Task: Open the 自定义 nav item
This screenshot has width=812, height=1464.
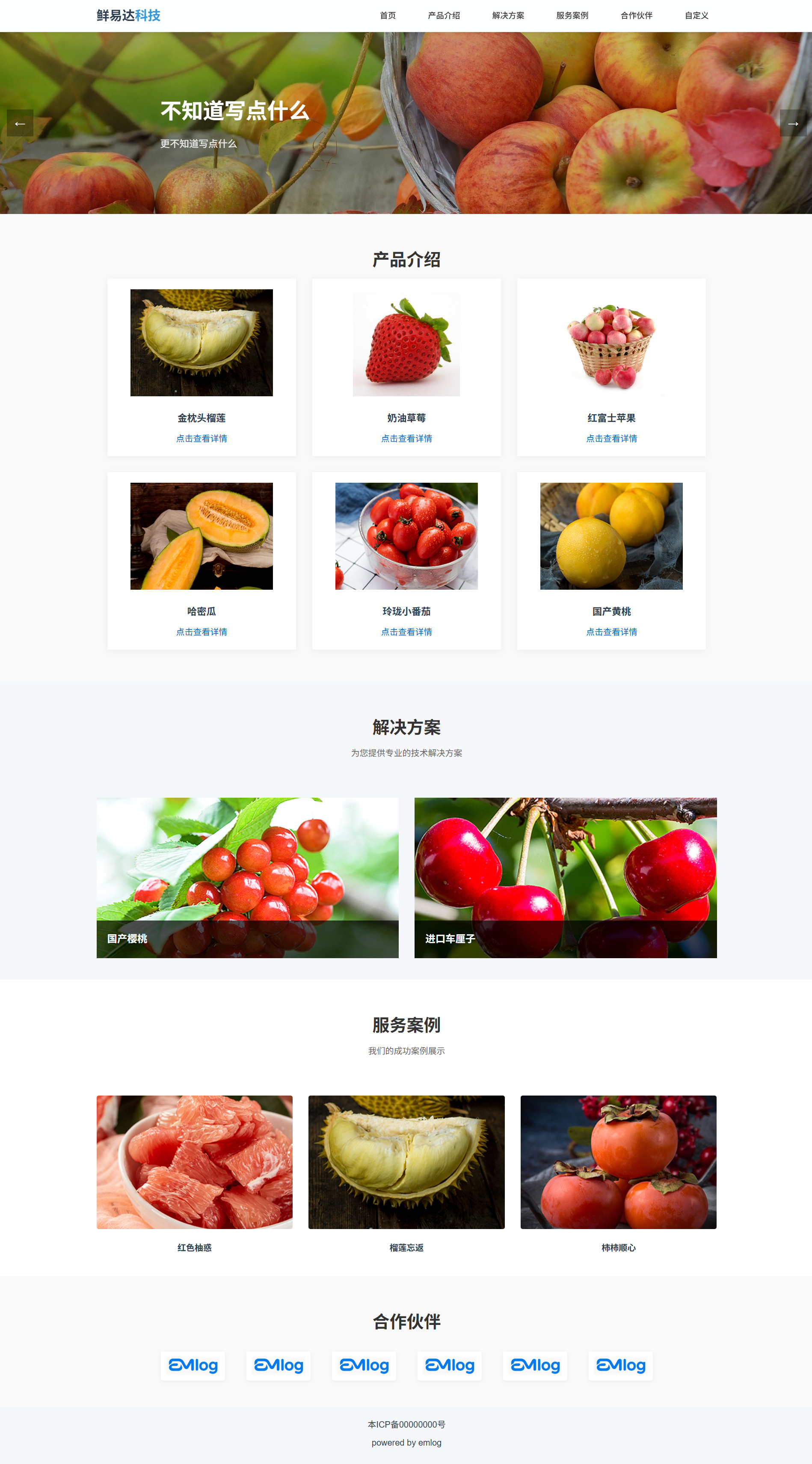Action: (x=696, y=15)
